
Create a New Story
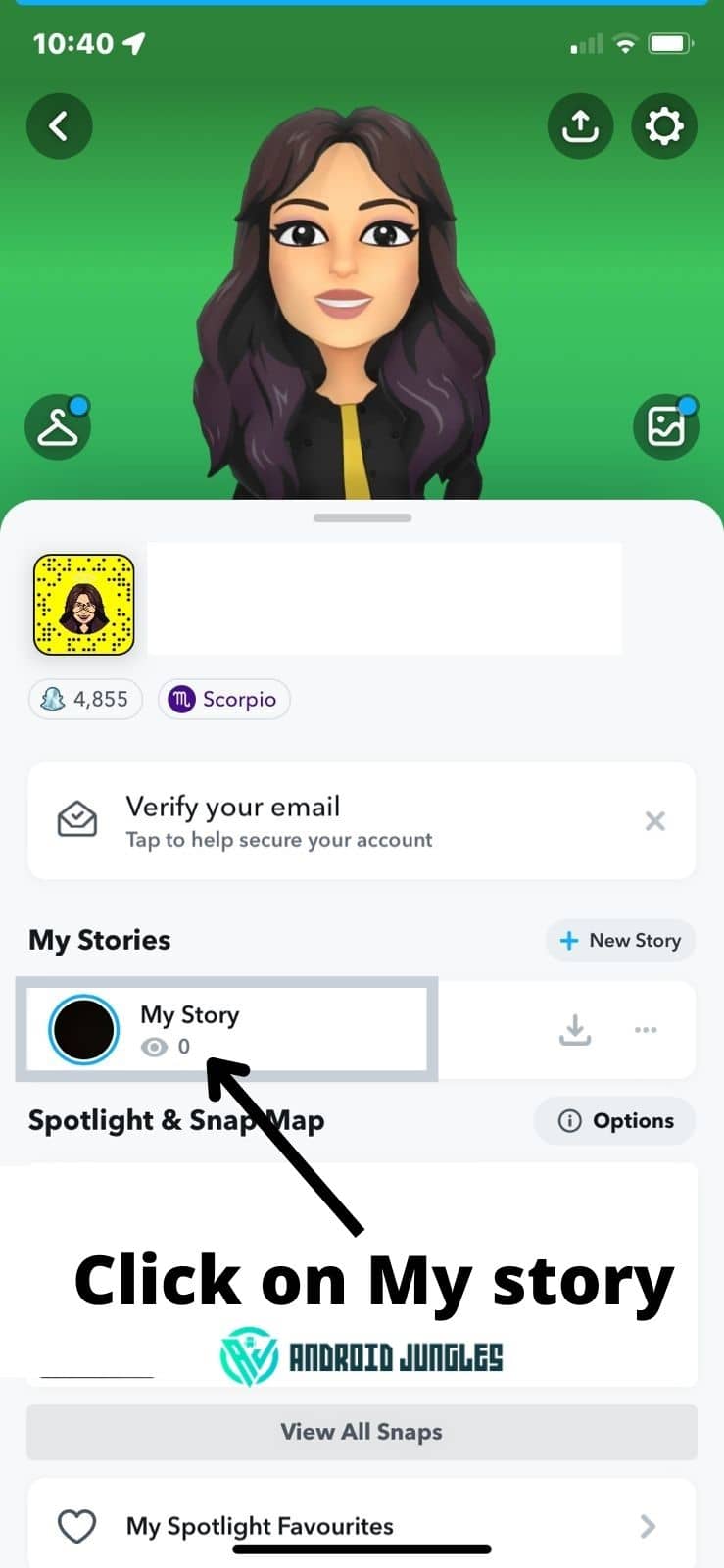[x=620, y=941]
